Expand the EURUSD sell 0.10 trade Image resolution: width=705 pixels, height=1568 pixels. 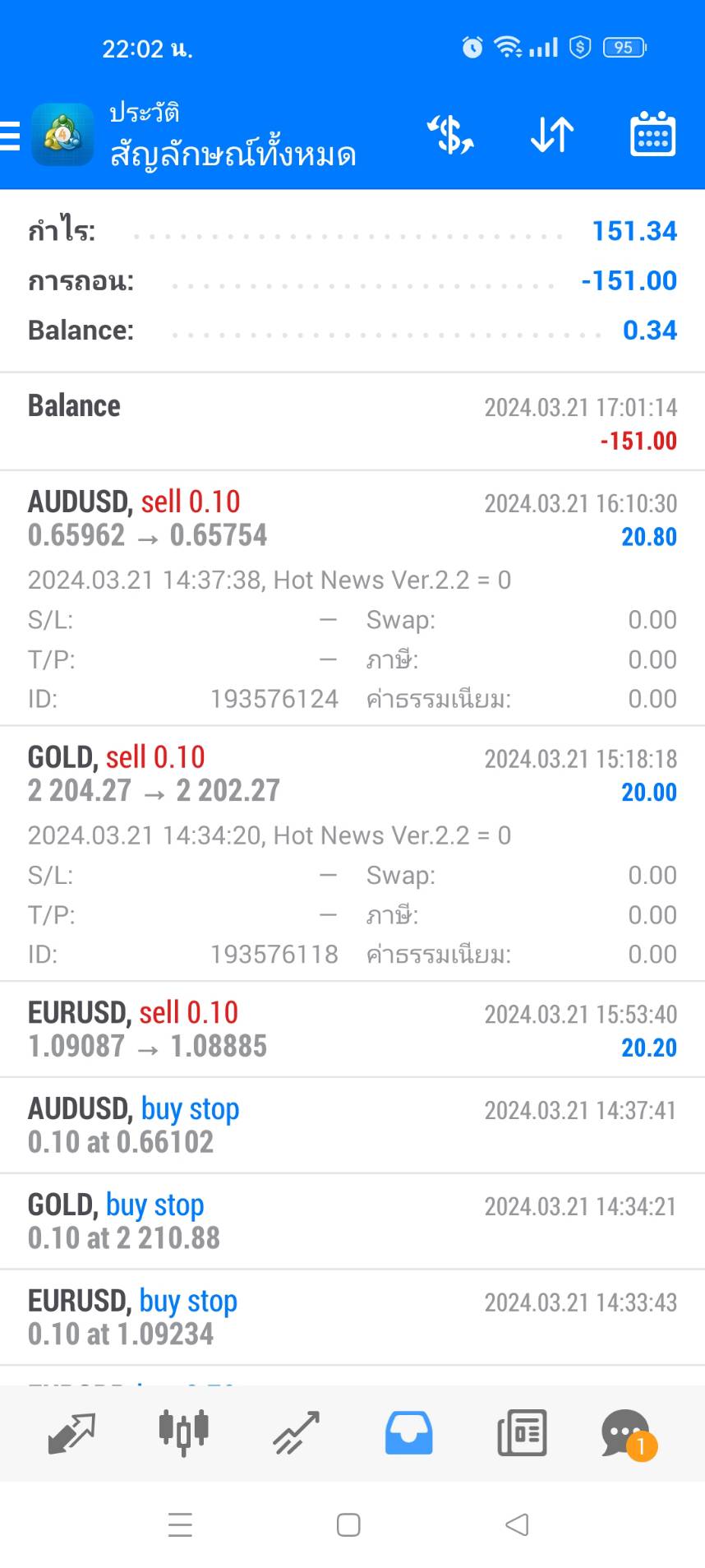(x=352, y=1029)
